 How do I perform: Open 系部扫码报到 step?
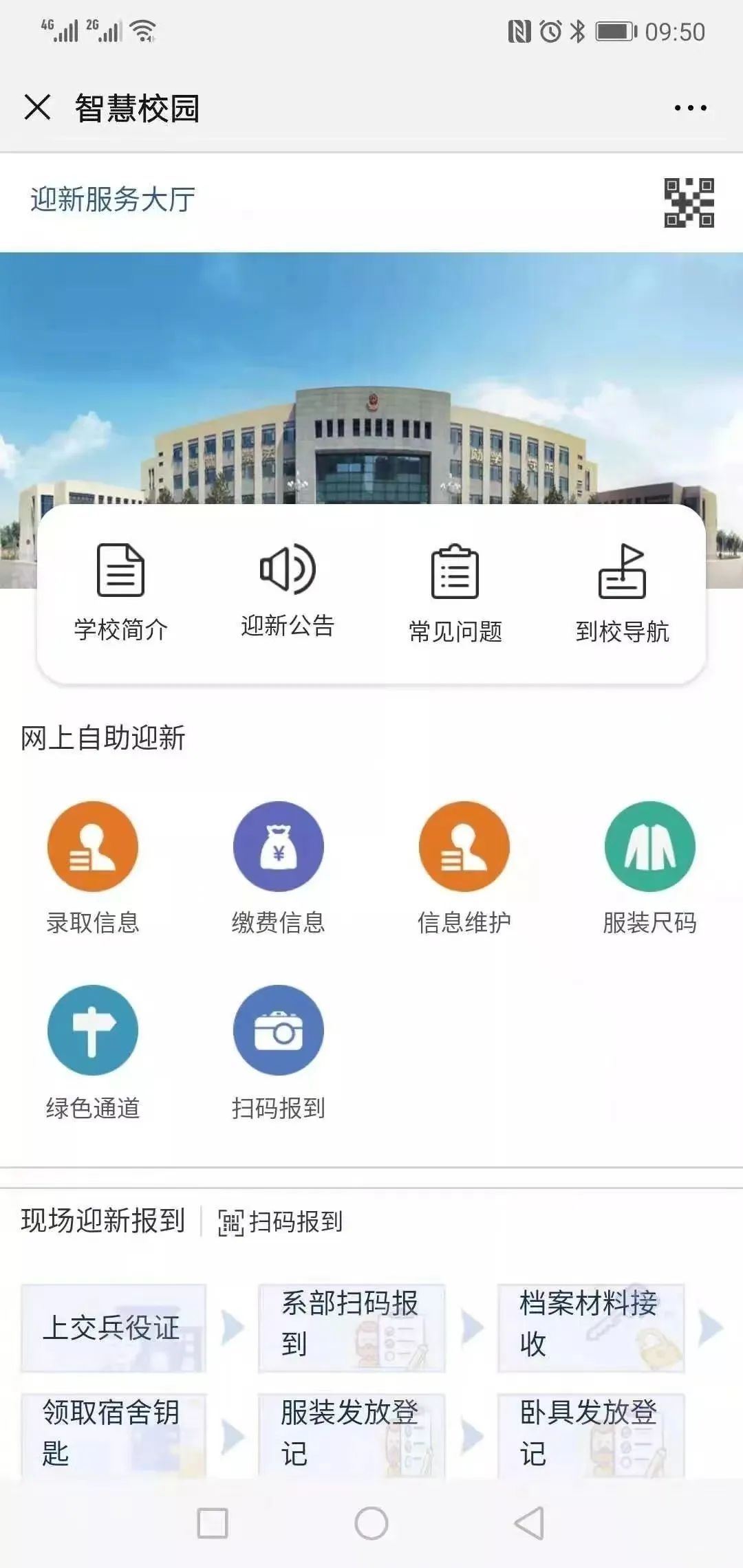pos(352,1327)
